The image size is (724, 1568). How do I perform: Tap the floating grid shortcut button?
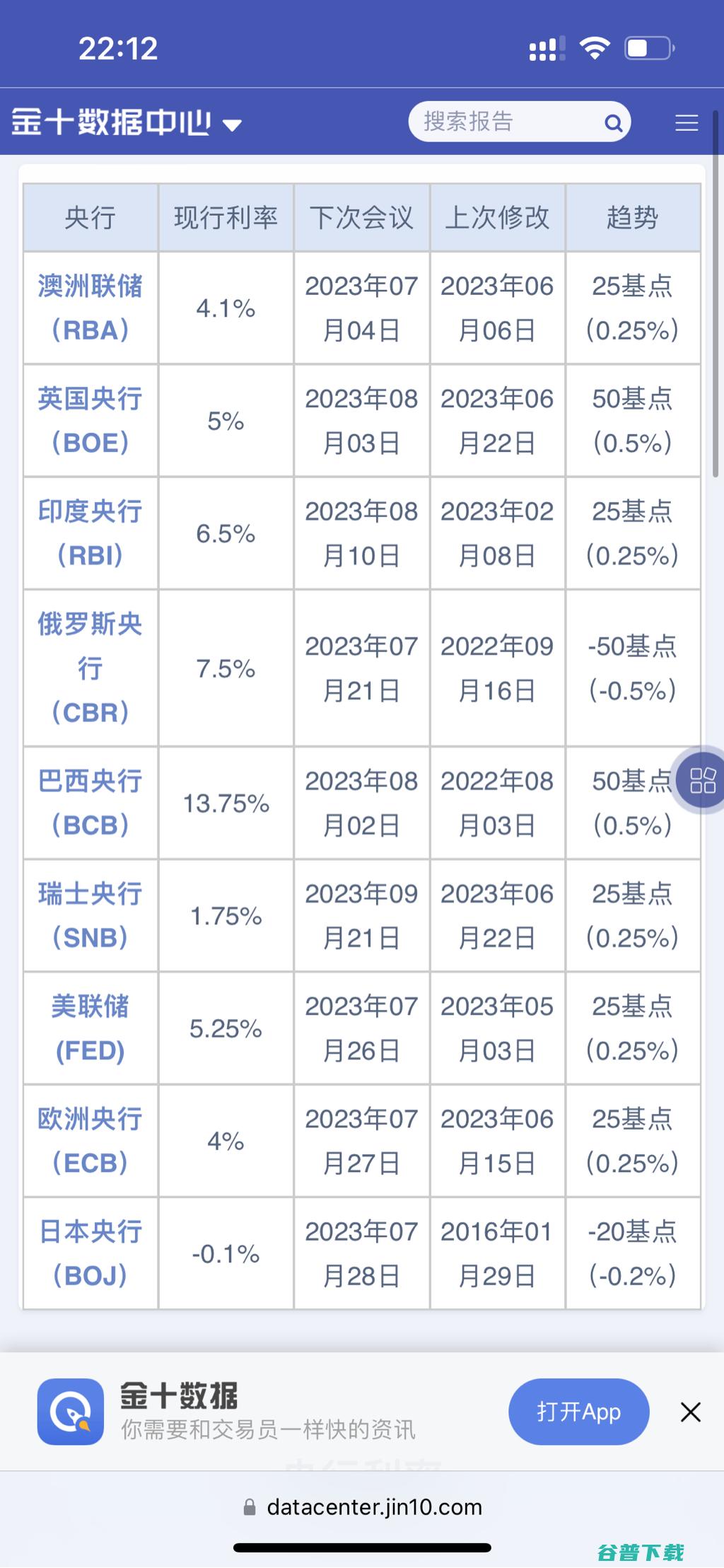(701, 780)
